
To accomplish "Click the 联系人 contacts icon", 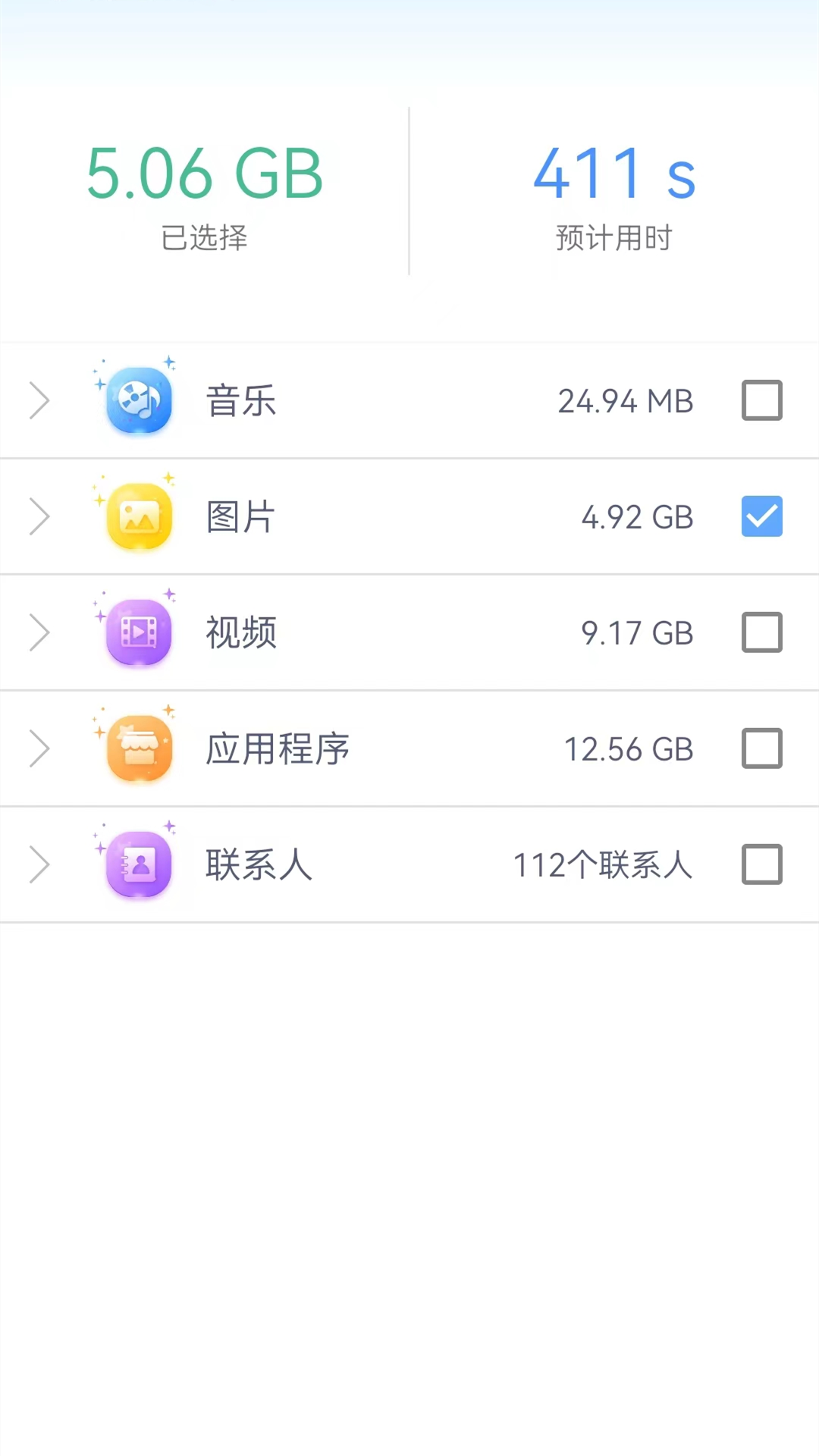I will click(136, 864).
